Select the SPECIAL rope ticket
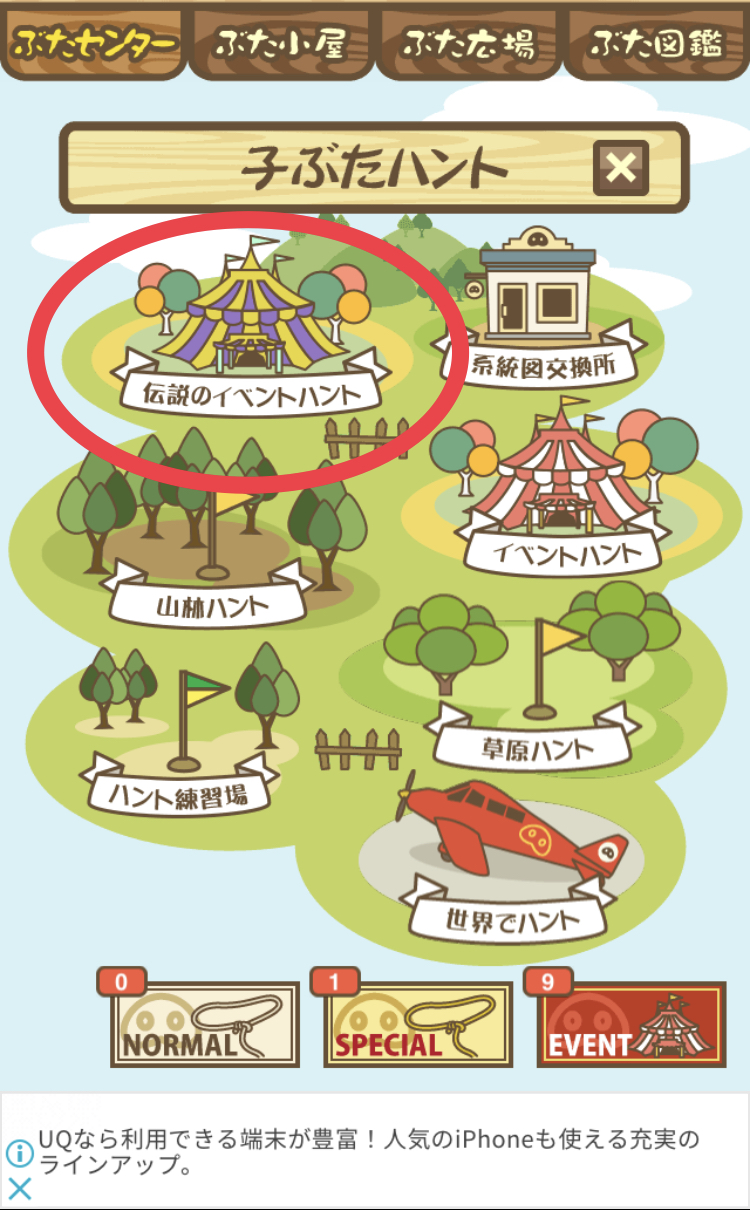The height and width of the screenshot is (1210, 750). pyautogui.click(x=417, y=1024)
